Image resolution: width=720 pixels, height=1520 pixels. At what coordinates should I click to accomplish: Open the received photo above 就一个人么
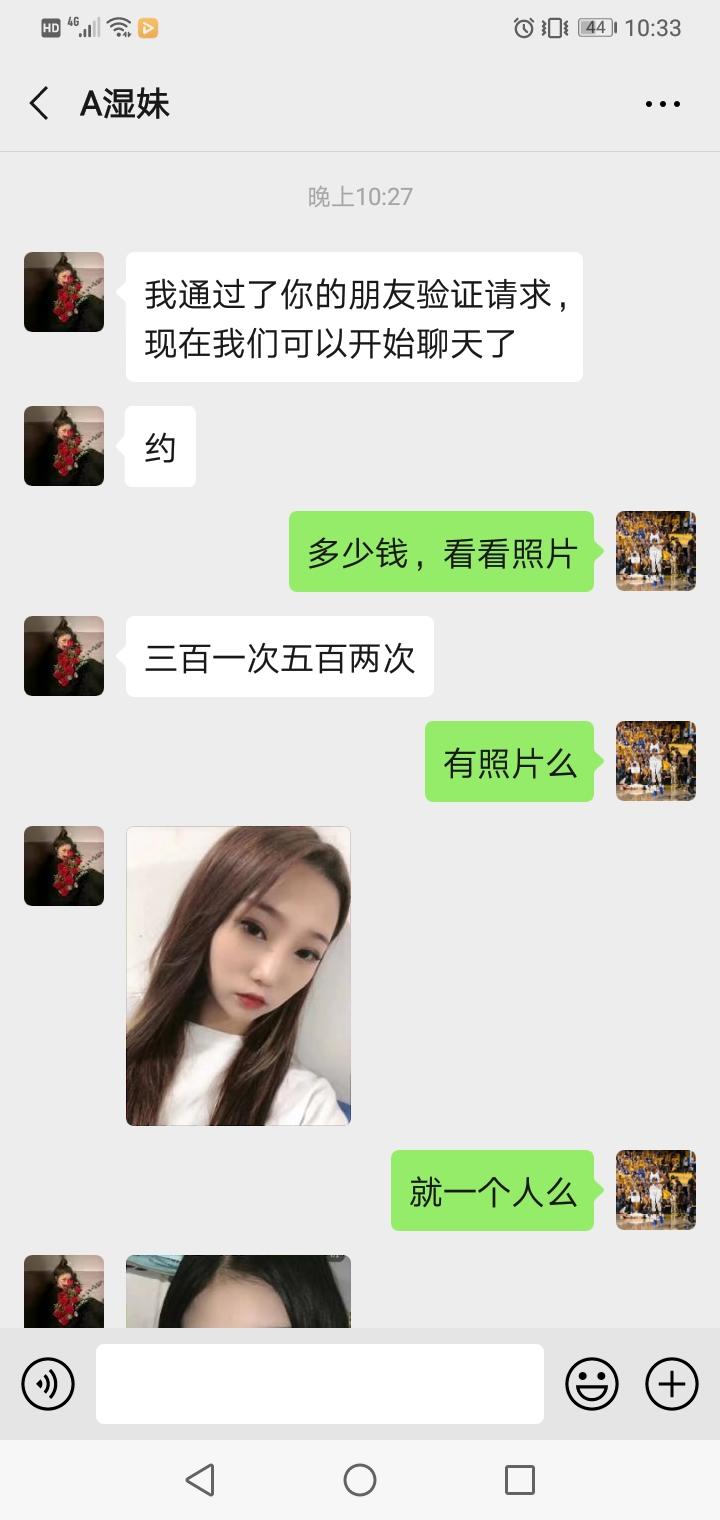tap(238, 975)
